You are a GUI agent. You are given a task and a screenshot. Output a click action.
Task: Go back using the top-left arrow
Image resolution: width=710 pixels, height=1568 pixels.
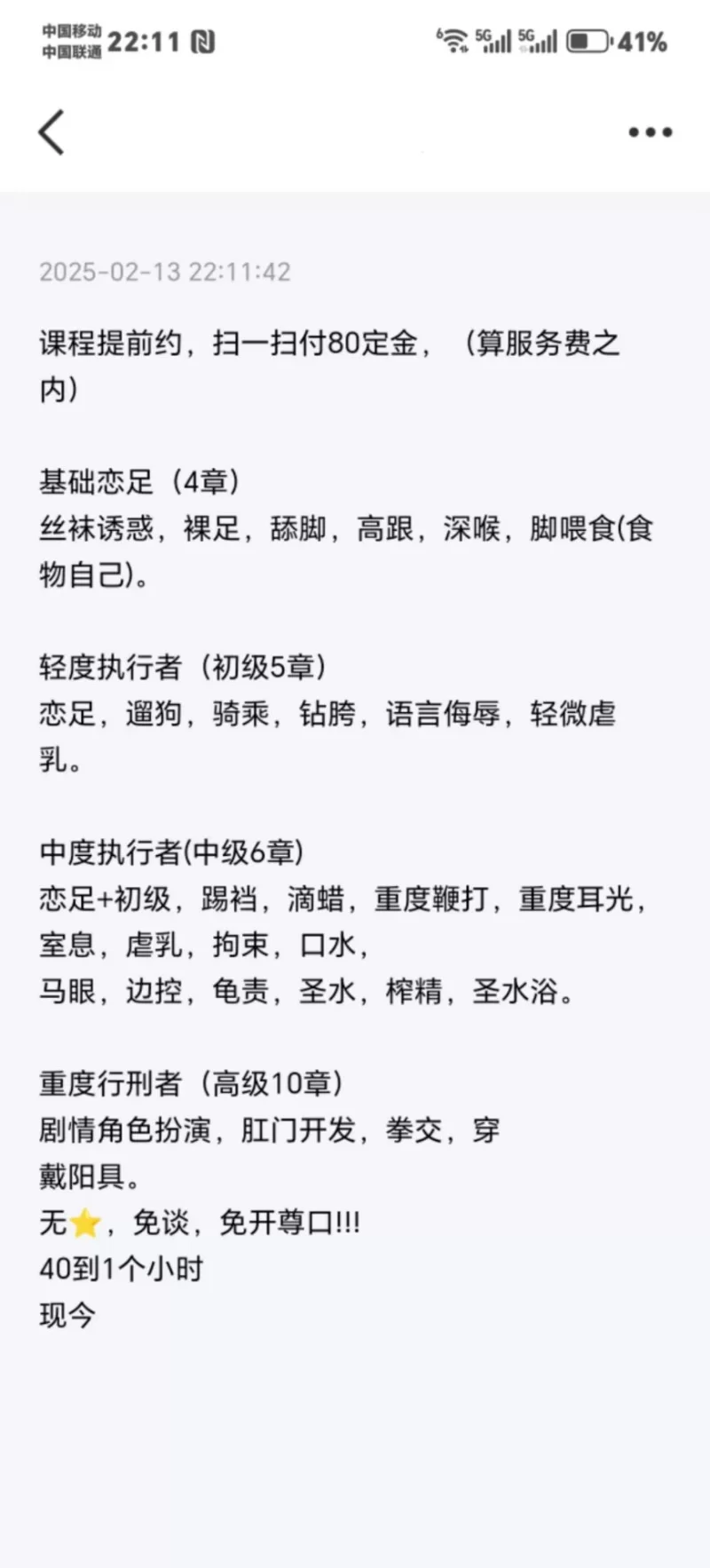51,132
